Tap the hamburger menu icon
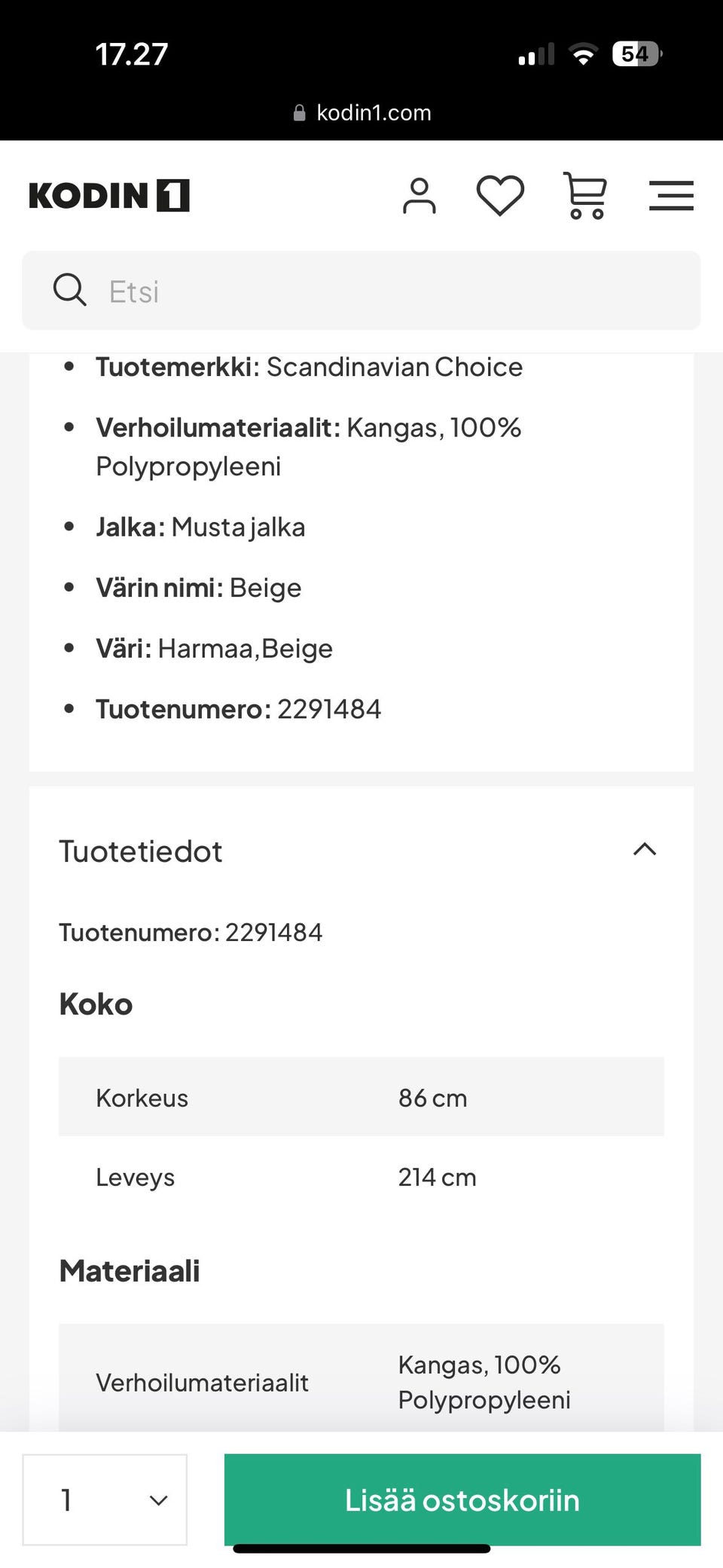 point(671,195)
